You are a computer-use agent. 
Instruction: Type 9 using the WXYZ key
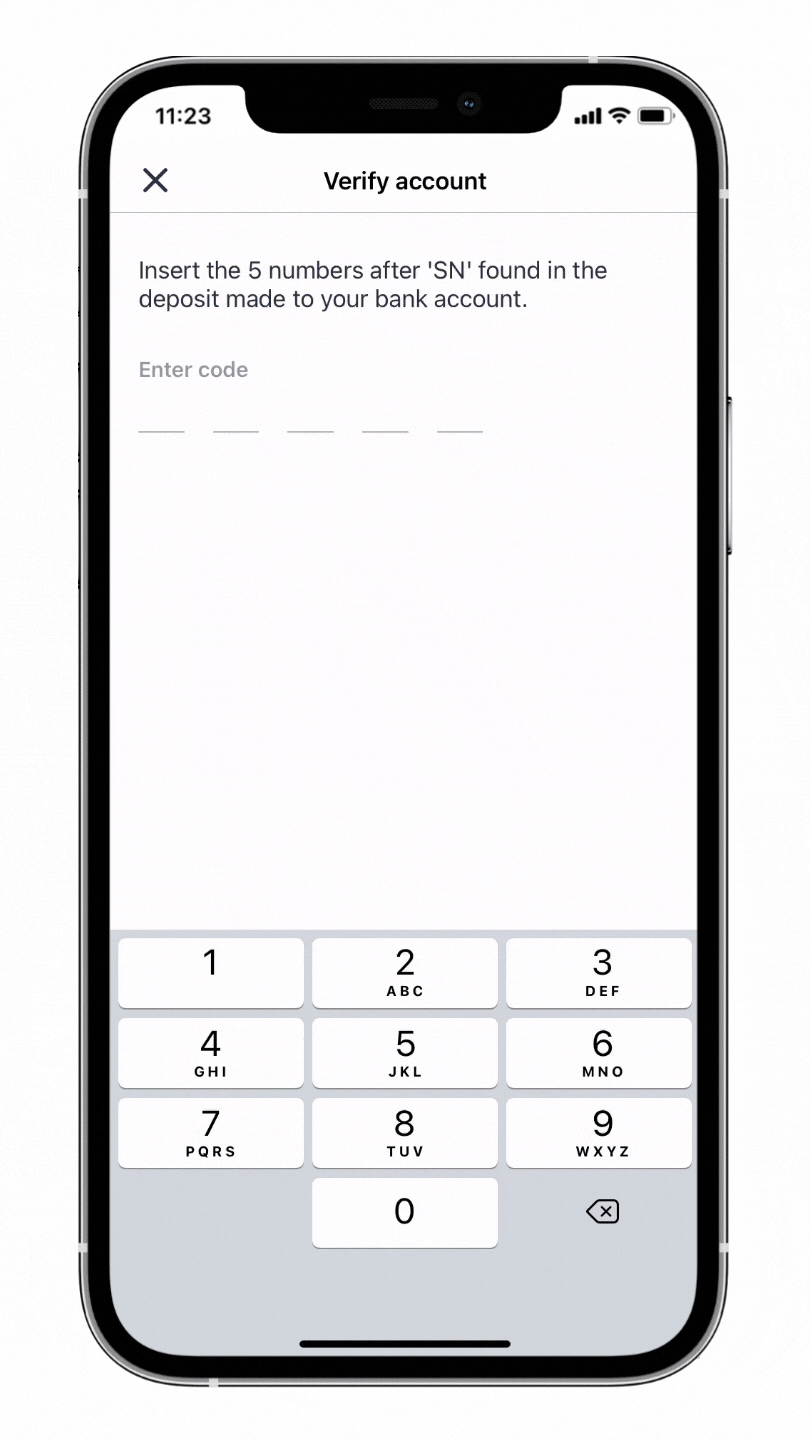click(599, 1132)
